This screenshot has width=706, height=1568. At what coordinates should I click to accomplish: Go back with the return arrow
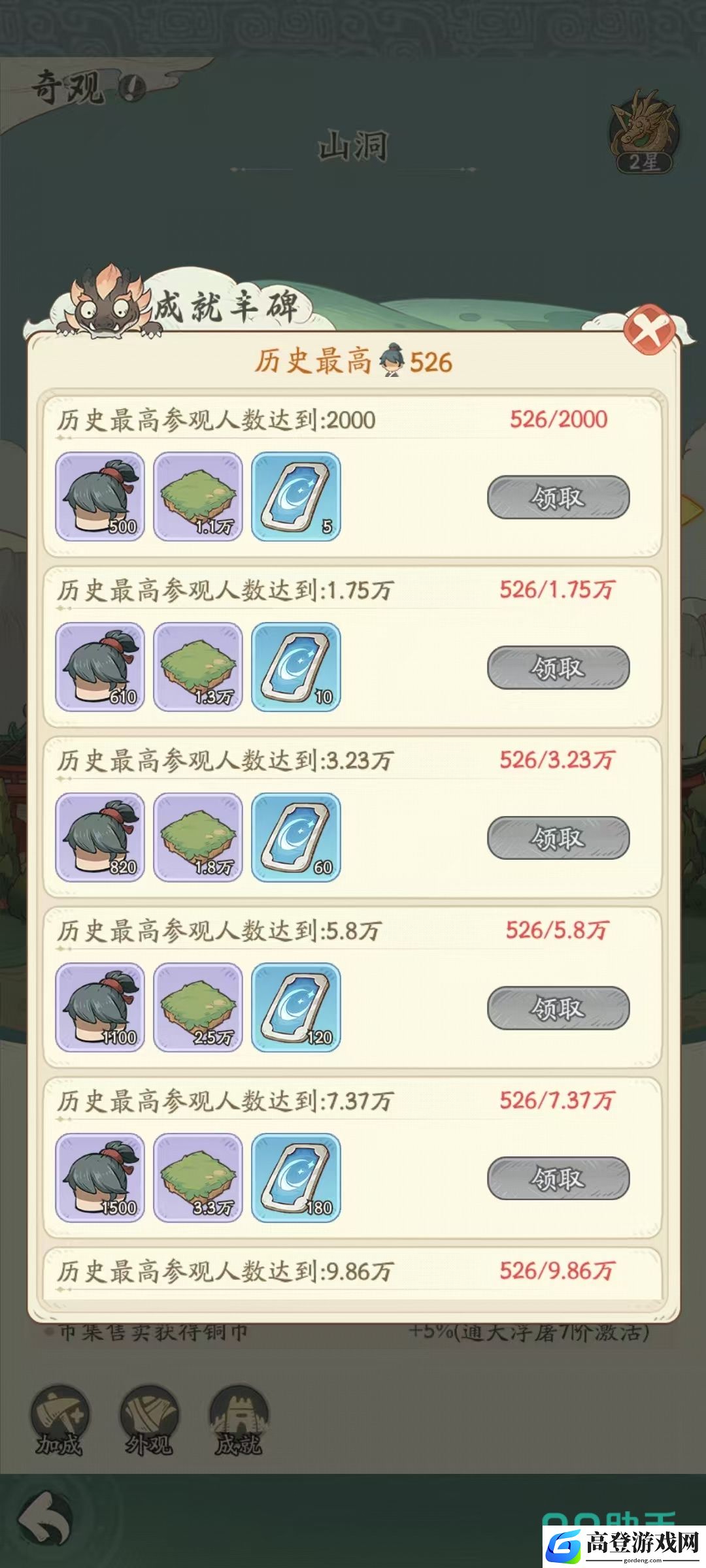(44, 1519)
